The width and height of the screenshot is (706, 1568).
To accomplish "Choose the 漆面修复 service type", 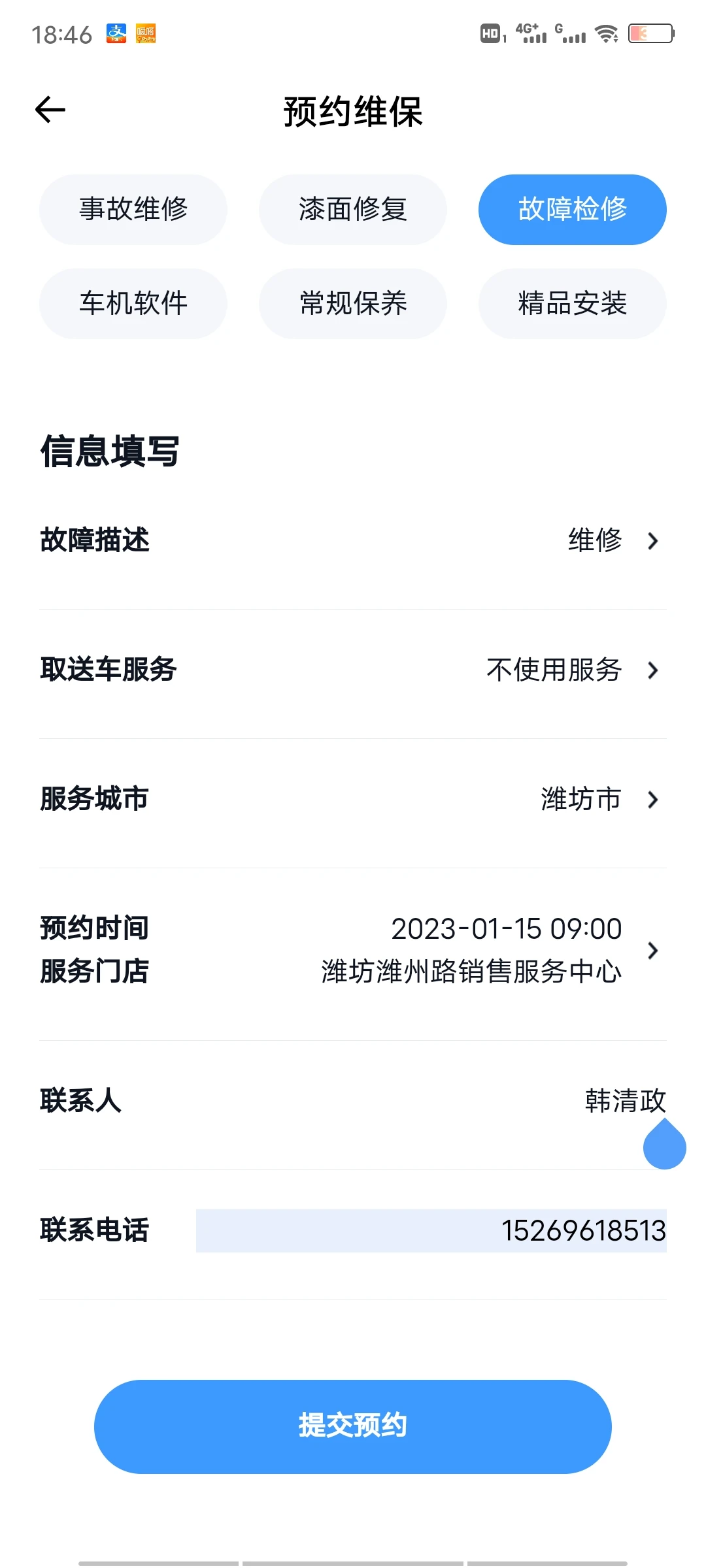I will coord(353,210).
